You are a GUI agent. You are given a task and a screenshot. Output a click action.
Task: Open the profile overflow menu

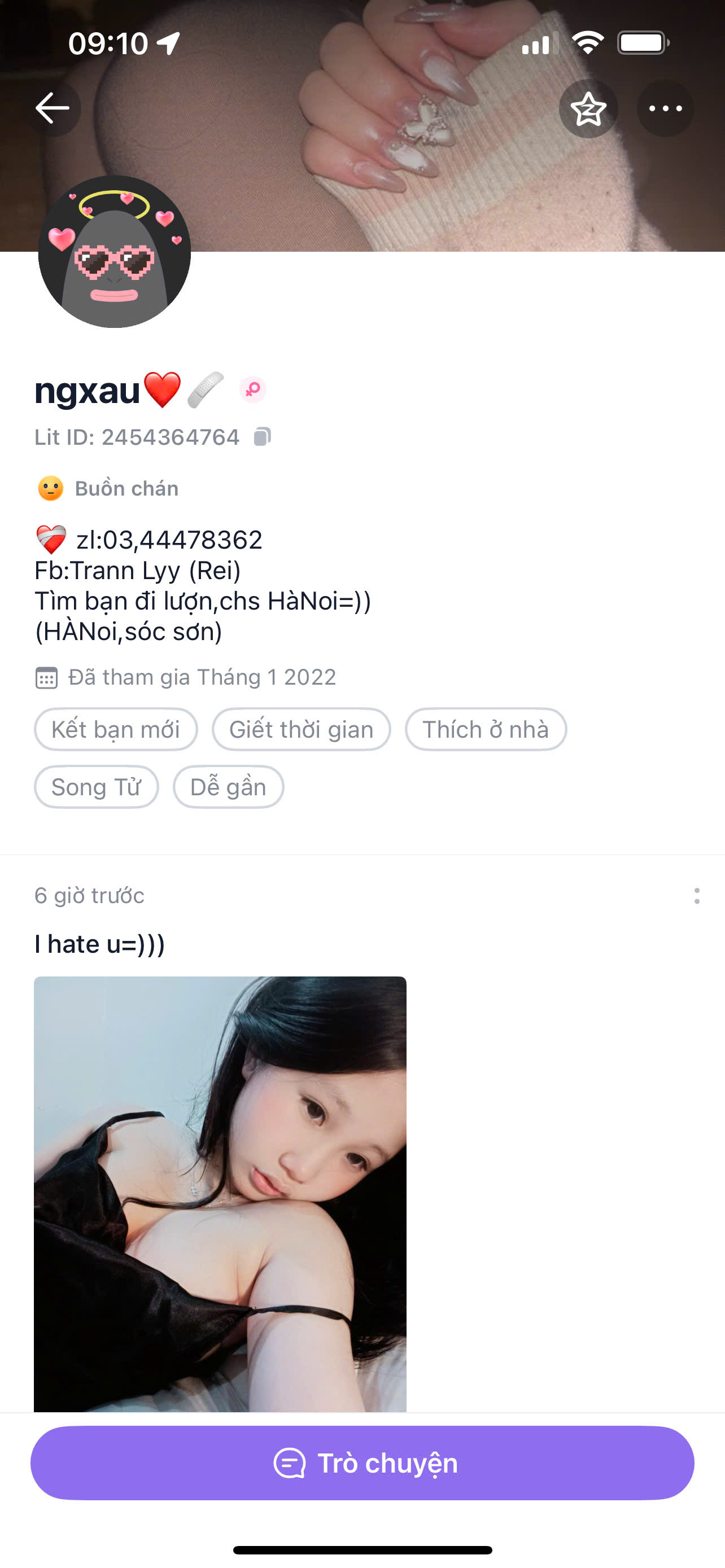click(665, 109)
